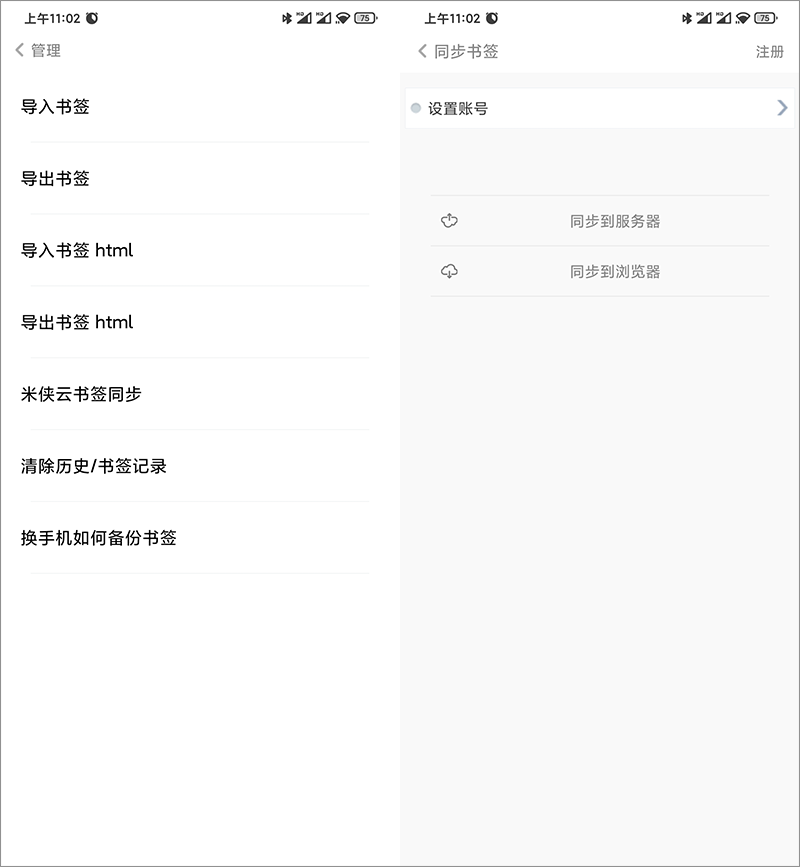This screenshot has width=800, height=867.
Task: Open 米侠云书签同步
Action: [x=81, y=395]
